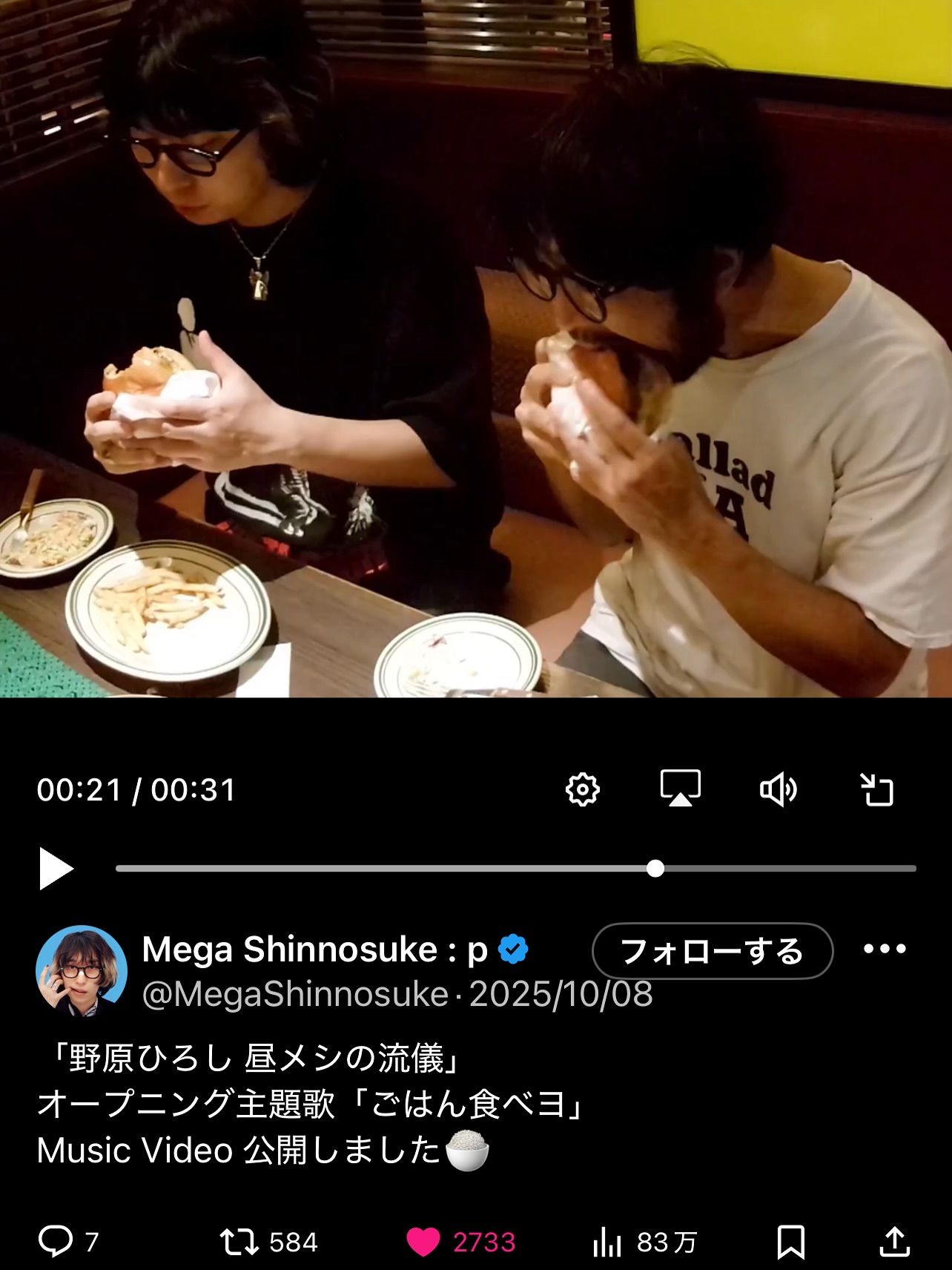View the post's analytics
Screen dimensions: 952x1270
[607, 1242]
